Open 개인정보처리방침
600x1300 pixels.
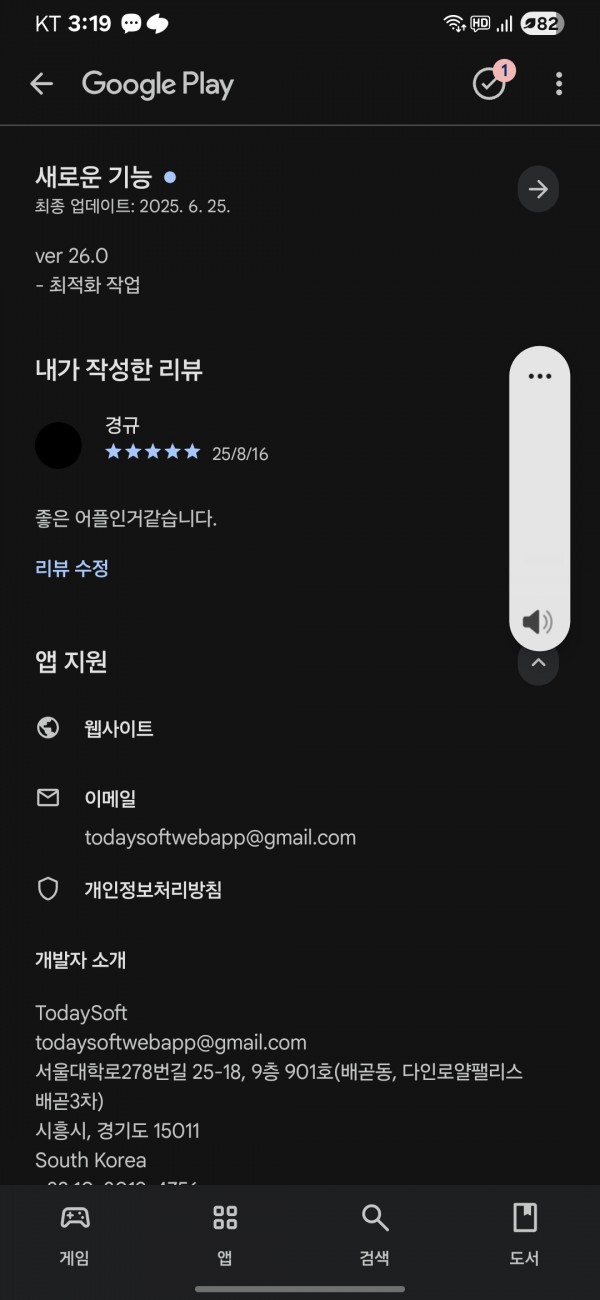click(300, 889)
